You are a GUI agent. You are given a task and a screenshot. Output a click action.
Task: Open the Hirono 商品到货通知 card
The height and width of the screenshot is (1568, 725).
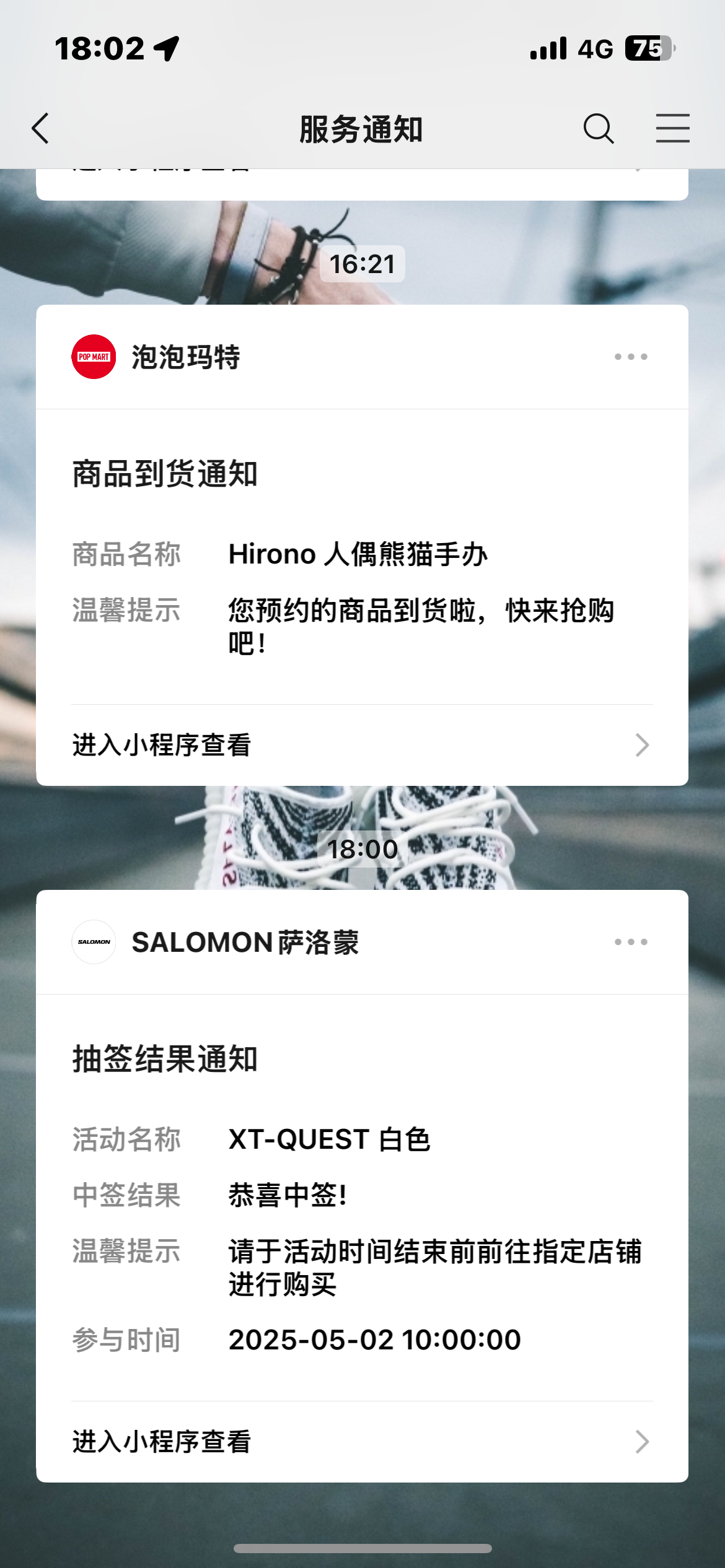coord(362,556)
